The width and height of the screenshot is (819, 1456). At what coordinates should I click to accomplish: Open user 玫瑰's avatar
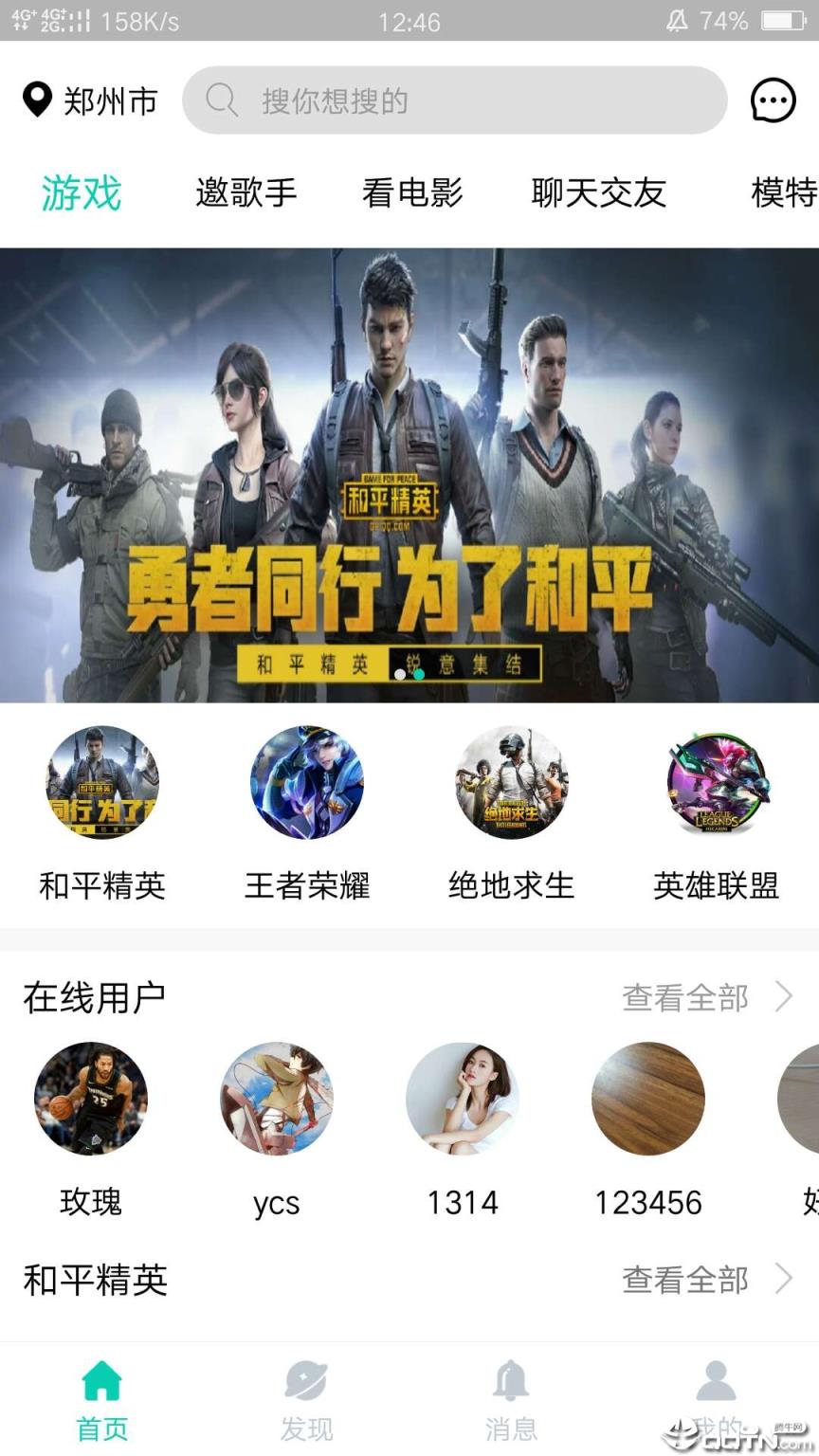91,1099
